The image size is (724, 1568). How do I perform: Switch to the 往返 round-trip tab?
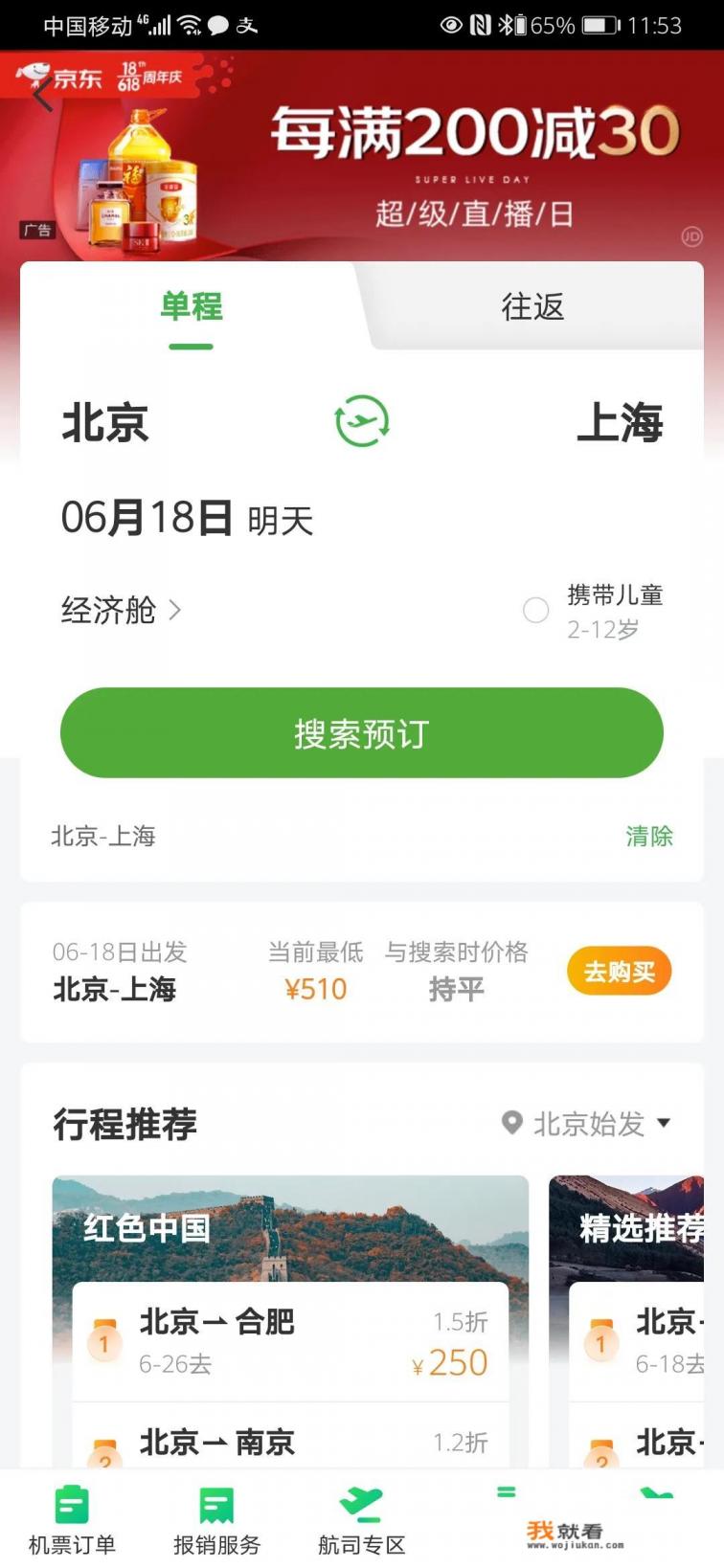point(532,307)
